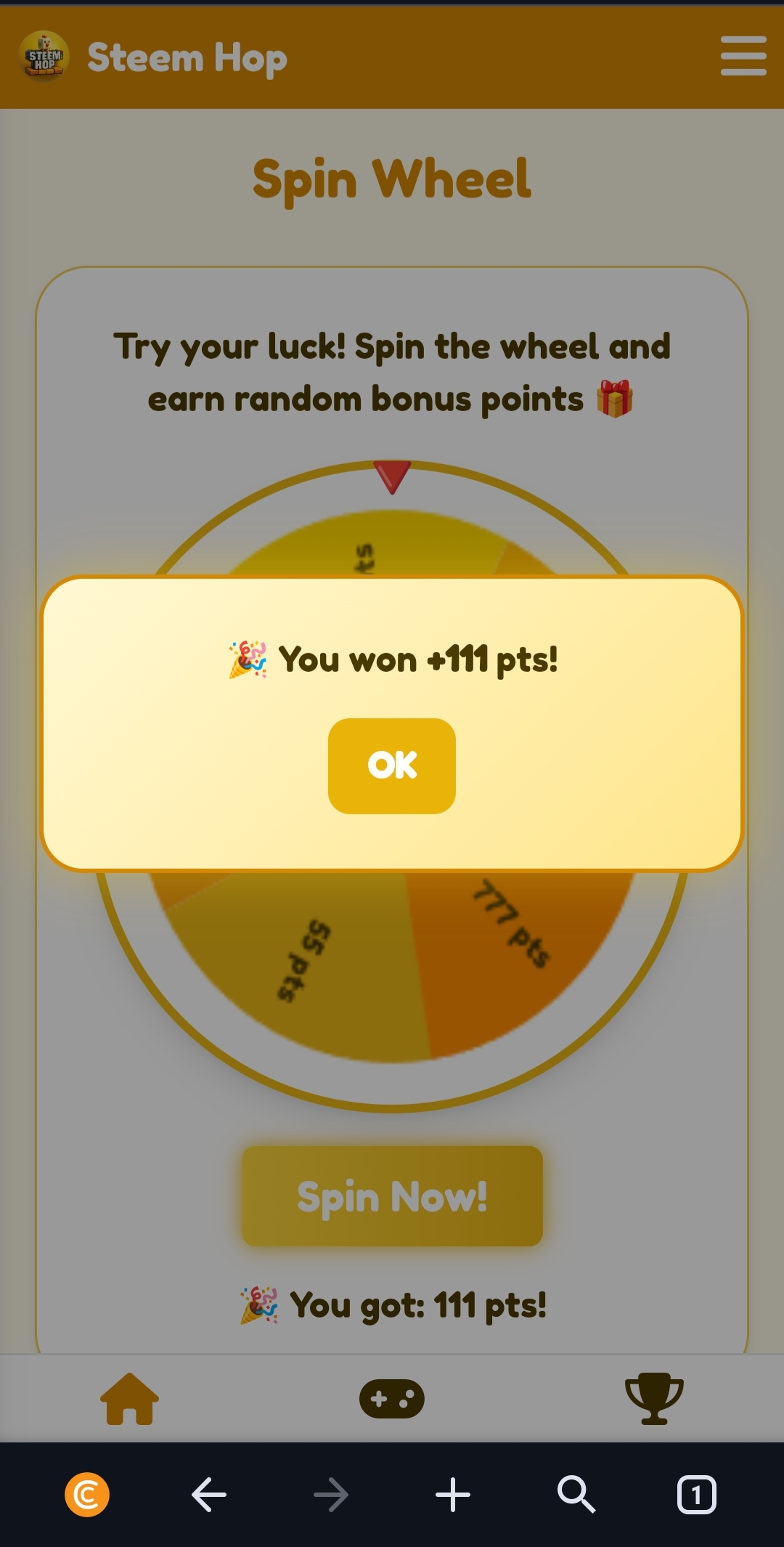784x1547 pixels.
Task: Open a new browser tab
Action: (x=453, y=1495)
